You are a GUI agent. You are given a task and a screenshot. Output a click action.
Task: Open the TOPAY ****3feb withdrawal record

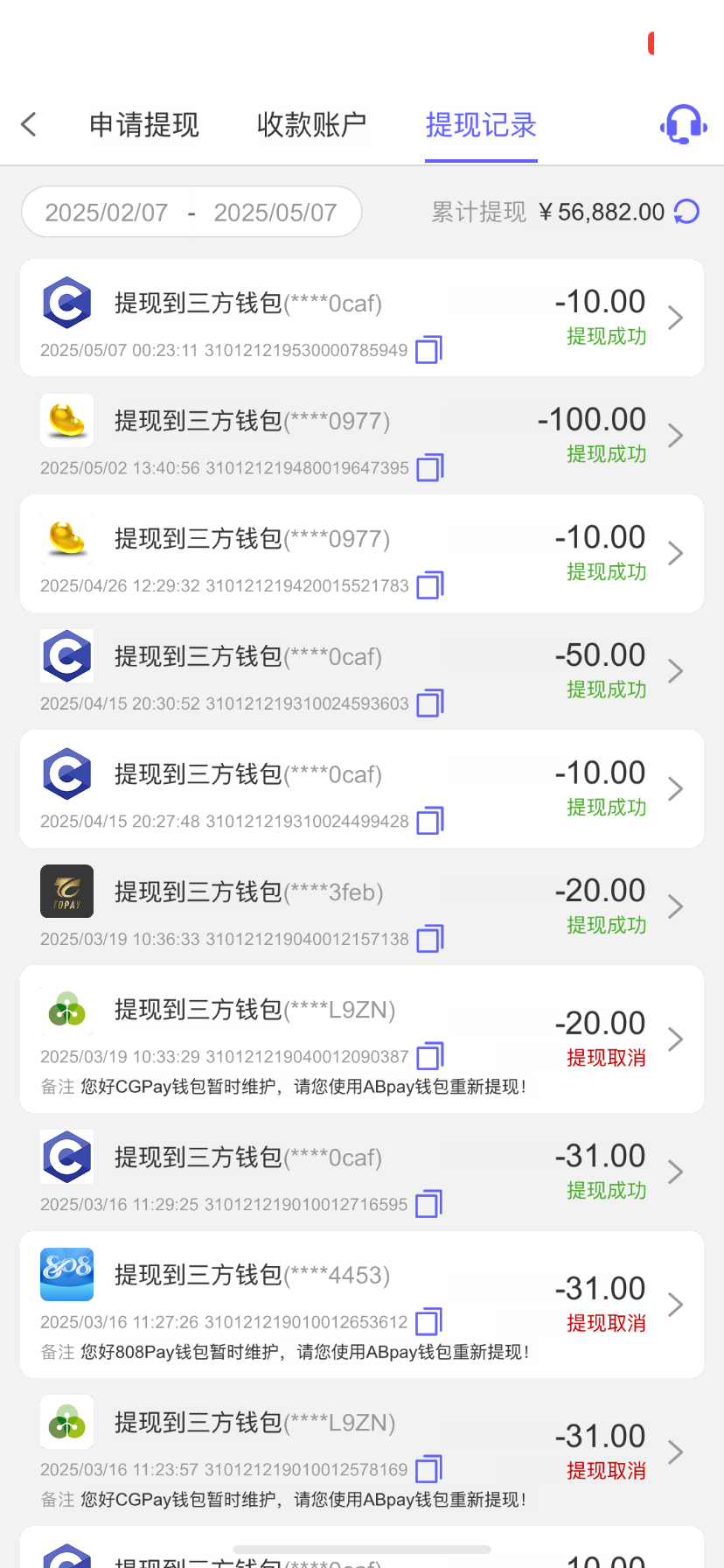point(362,906)
